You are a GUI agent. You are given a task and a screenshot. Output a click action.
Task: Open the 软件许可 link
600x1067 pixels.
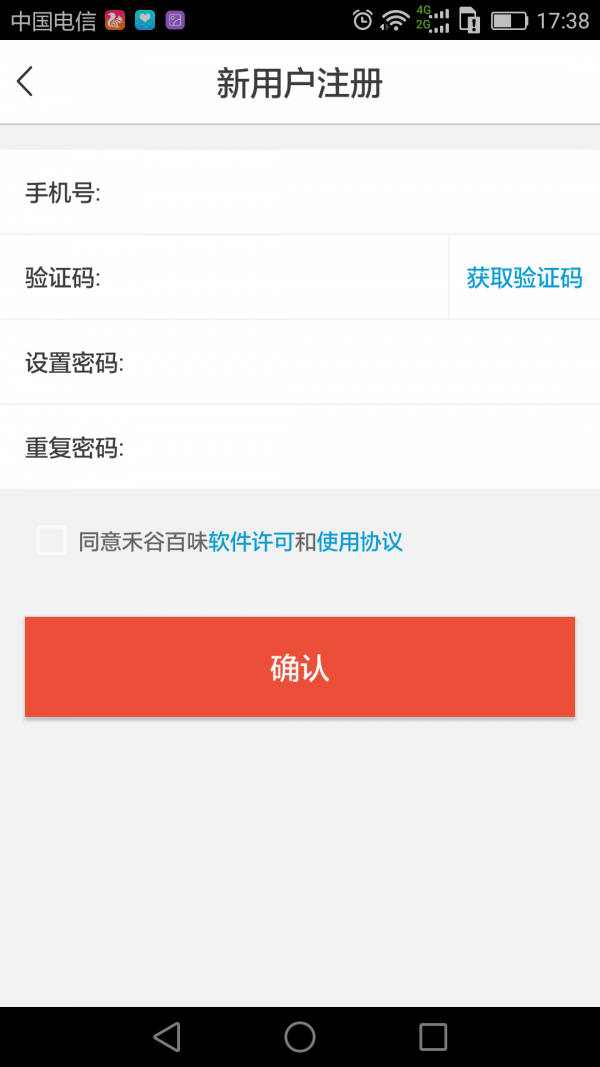(251, 542)
